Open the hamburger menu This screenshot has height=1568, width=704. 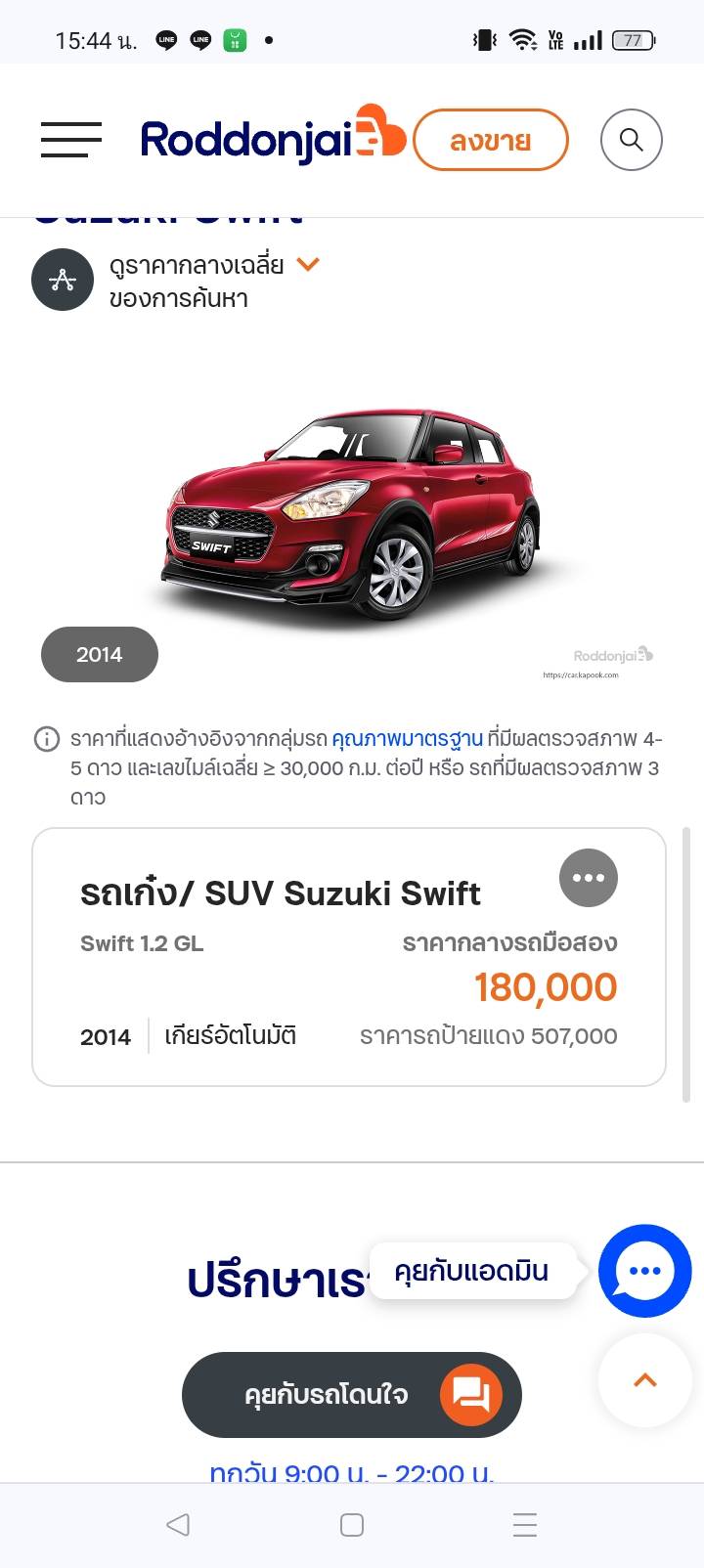click(x=71, y=140)
